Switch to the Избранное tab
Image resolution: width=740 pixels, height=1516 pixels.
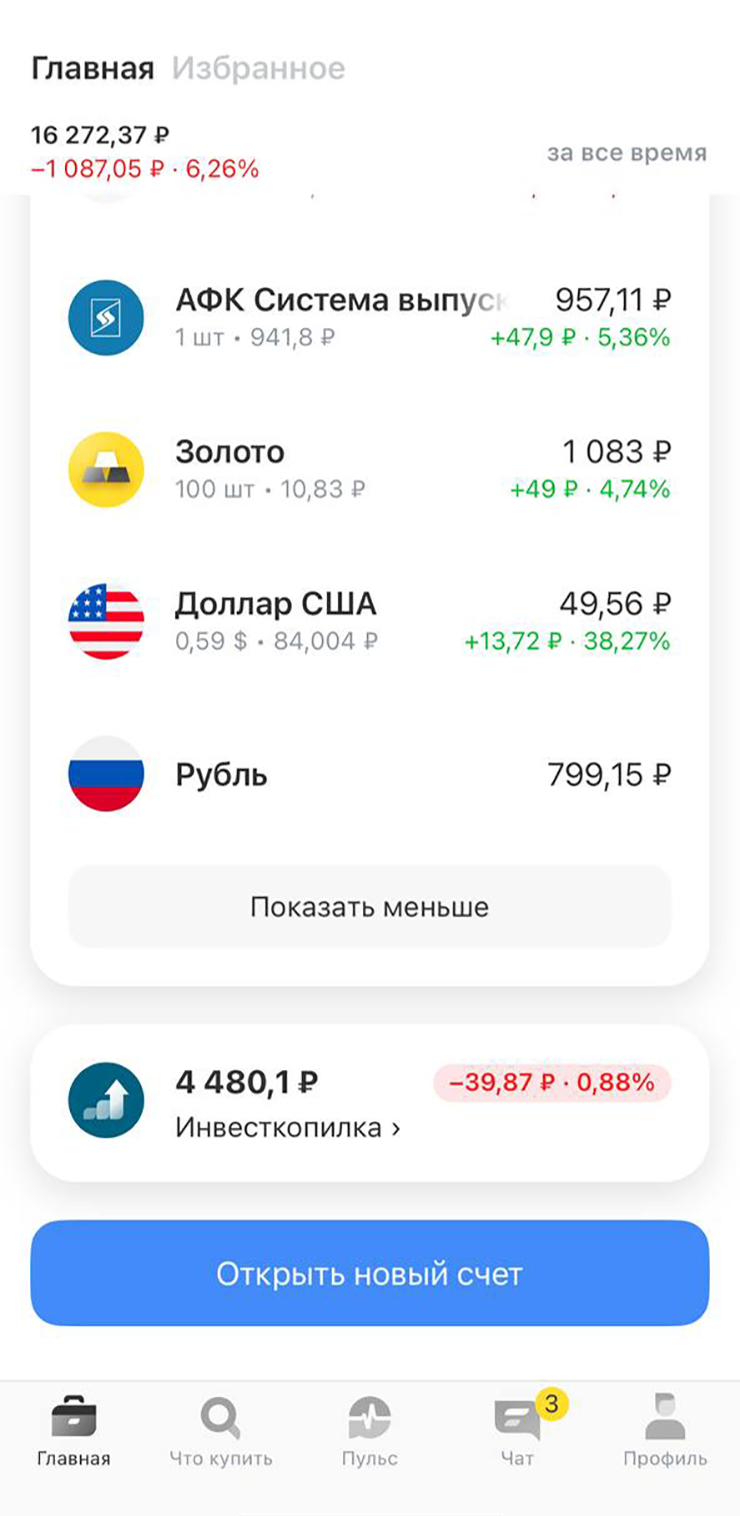click(258, 68)
